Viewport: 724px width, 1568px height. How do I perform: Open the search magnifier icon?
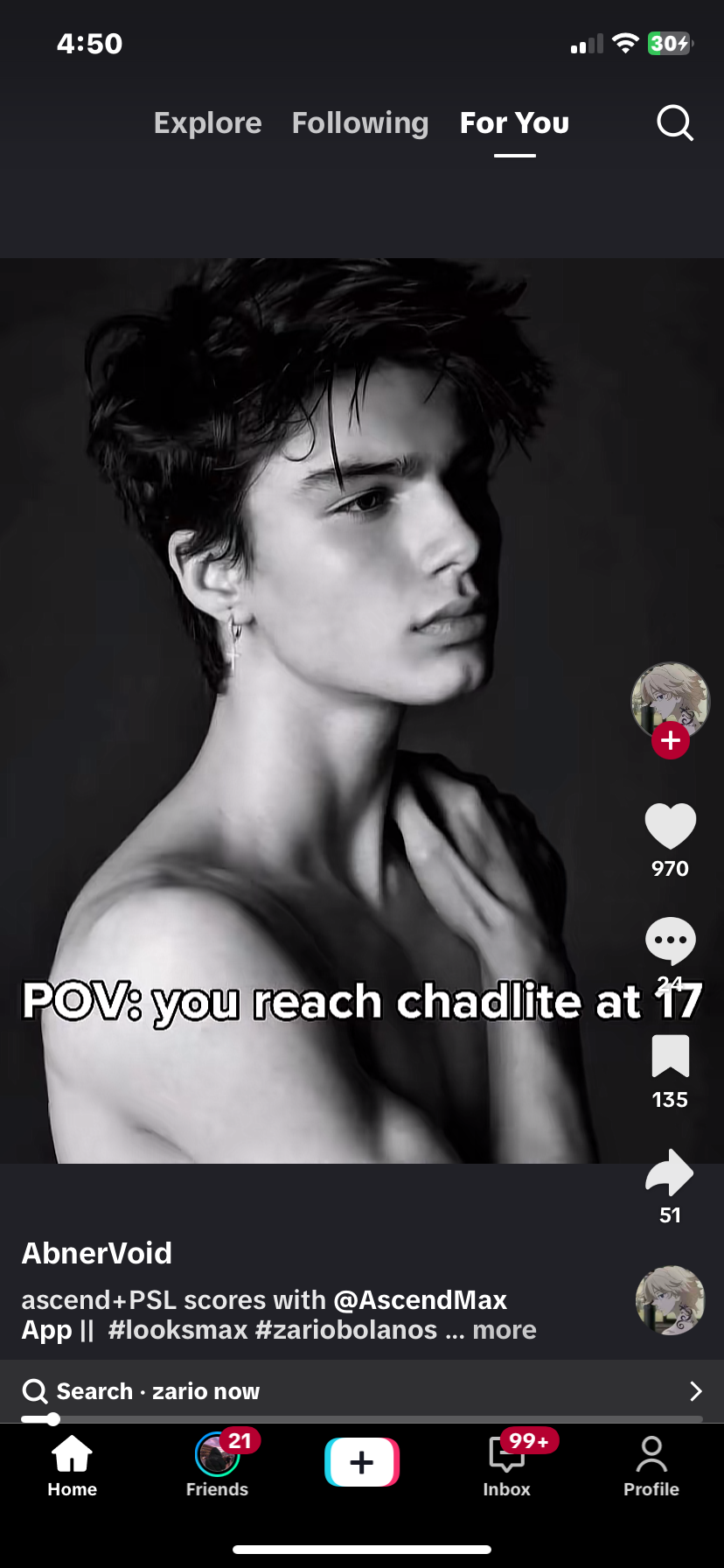point(674,123)
